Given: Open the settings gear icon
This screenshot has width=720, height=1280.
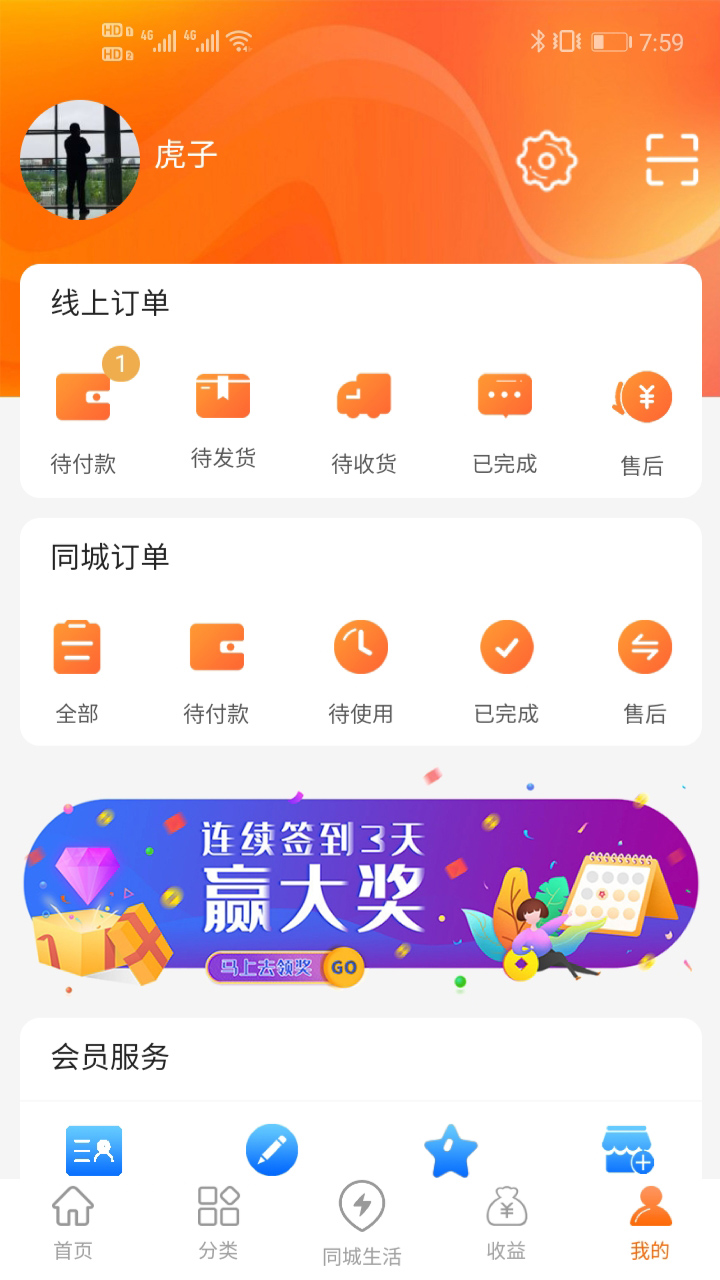Looking at the screenshot, I should point(546,160).
